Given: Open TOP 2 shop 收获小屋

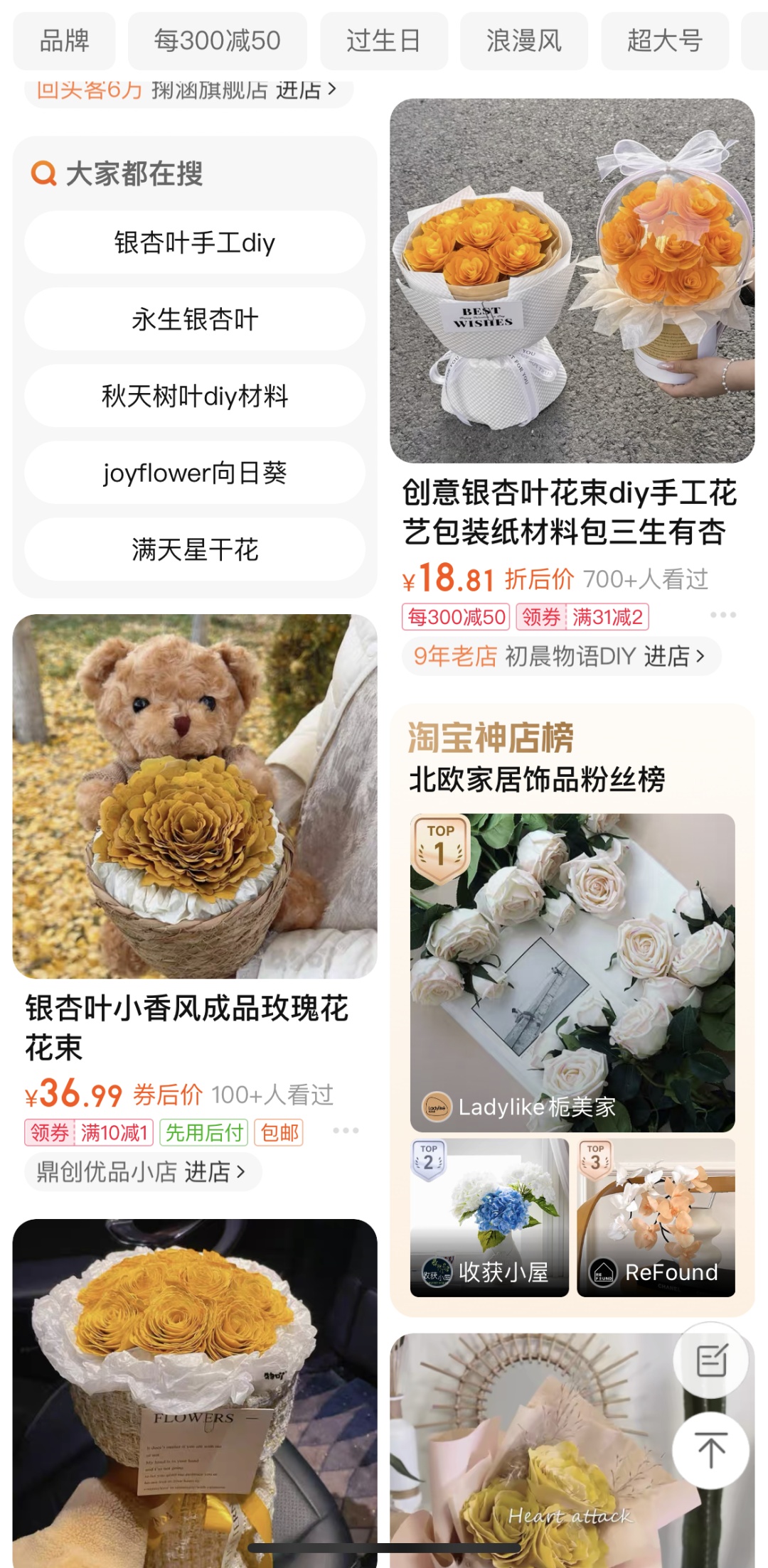Looking at the screenshot, I should (489, 1218).
